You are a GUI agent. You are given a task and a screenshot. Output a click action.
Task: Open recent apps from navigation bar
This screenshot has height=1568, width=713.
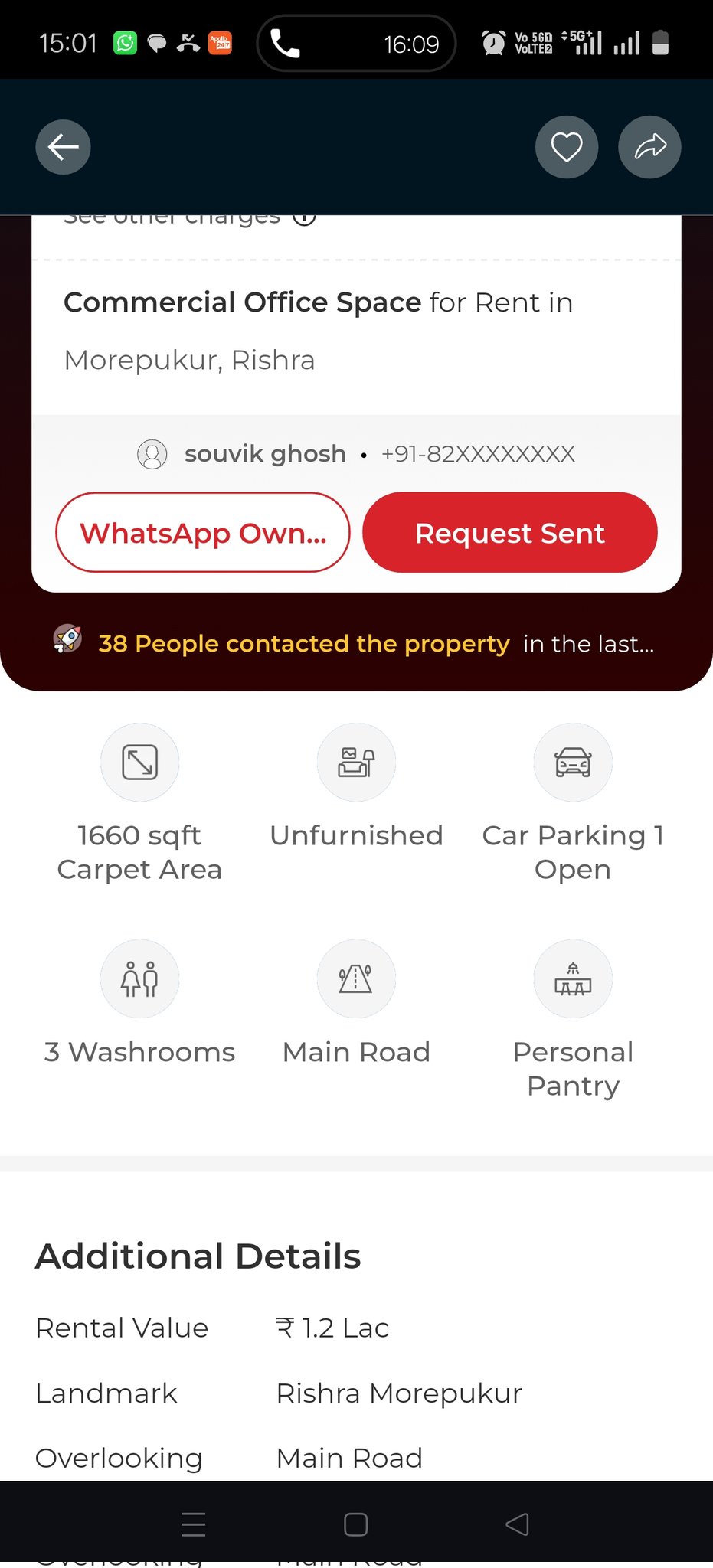(x=193, y=1524)
